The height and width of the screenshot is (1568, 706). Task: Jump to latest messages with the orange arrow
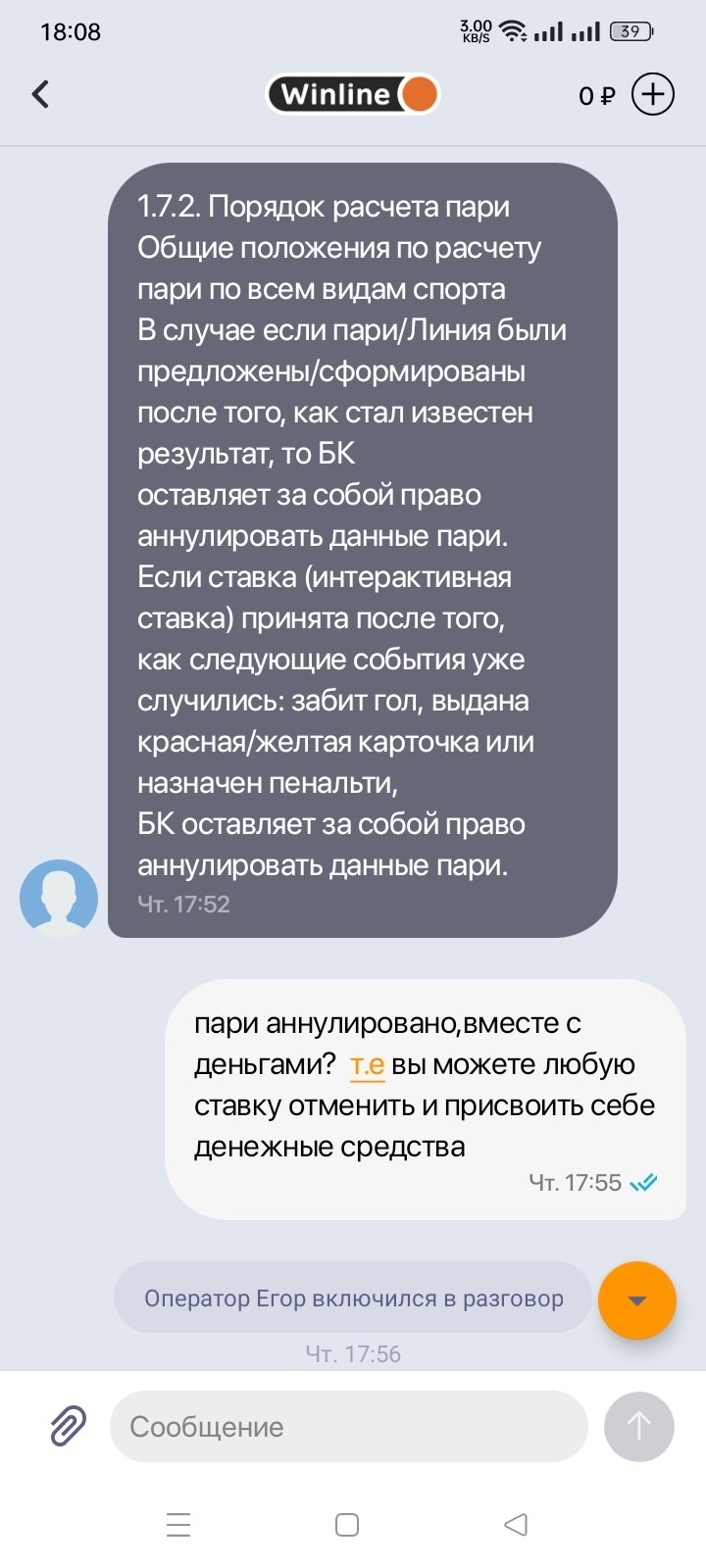click(x=637, y=1300)
